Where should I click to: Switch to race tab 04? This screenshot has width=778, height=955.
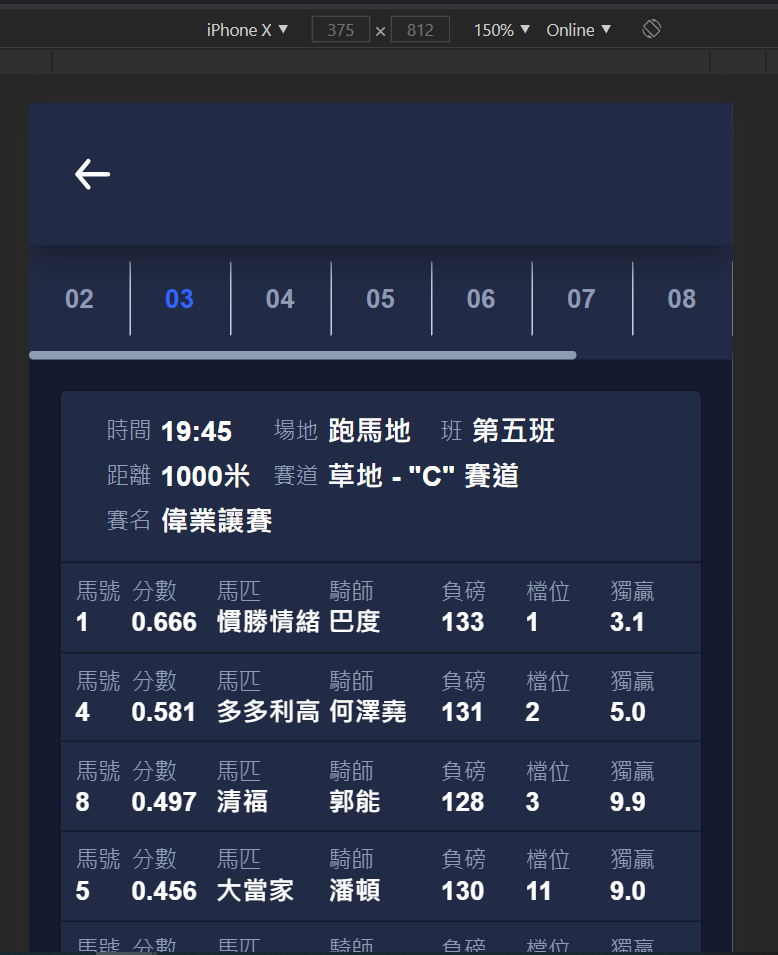pyautogui.click(x=280, y=299)
